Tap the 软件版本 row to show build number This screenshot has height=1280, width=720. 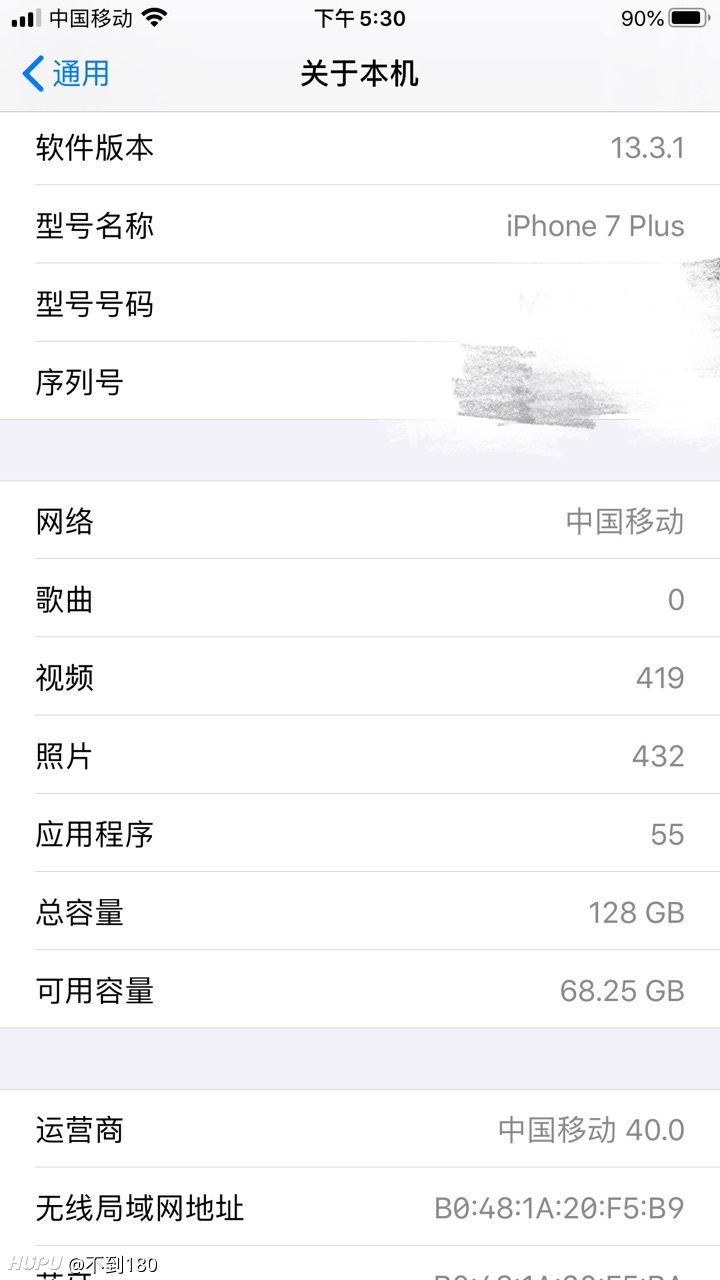pos(360,148)
